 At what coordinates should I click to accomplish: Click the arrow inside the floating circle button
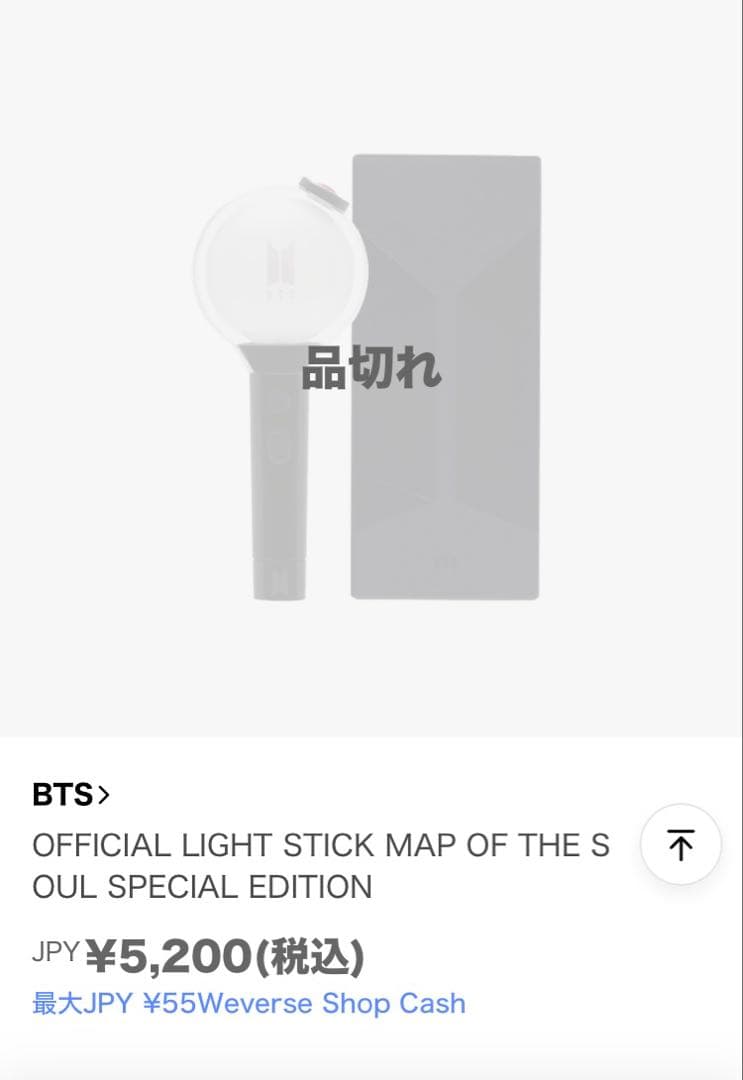pyautogui.click(x=680, y=844)
